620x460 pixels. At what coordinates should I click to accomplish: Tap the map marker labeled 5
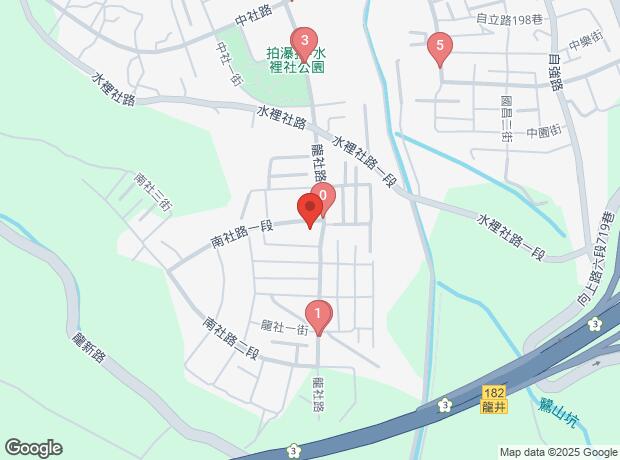pos(440,49)
